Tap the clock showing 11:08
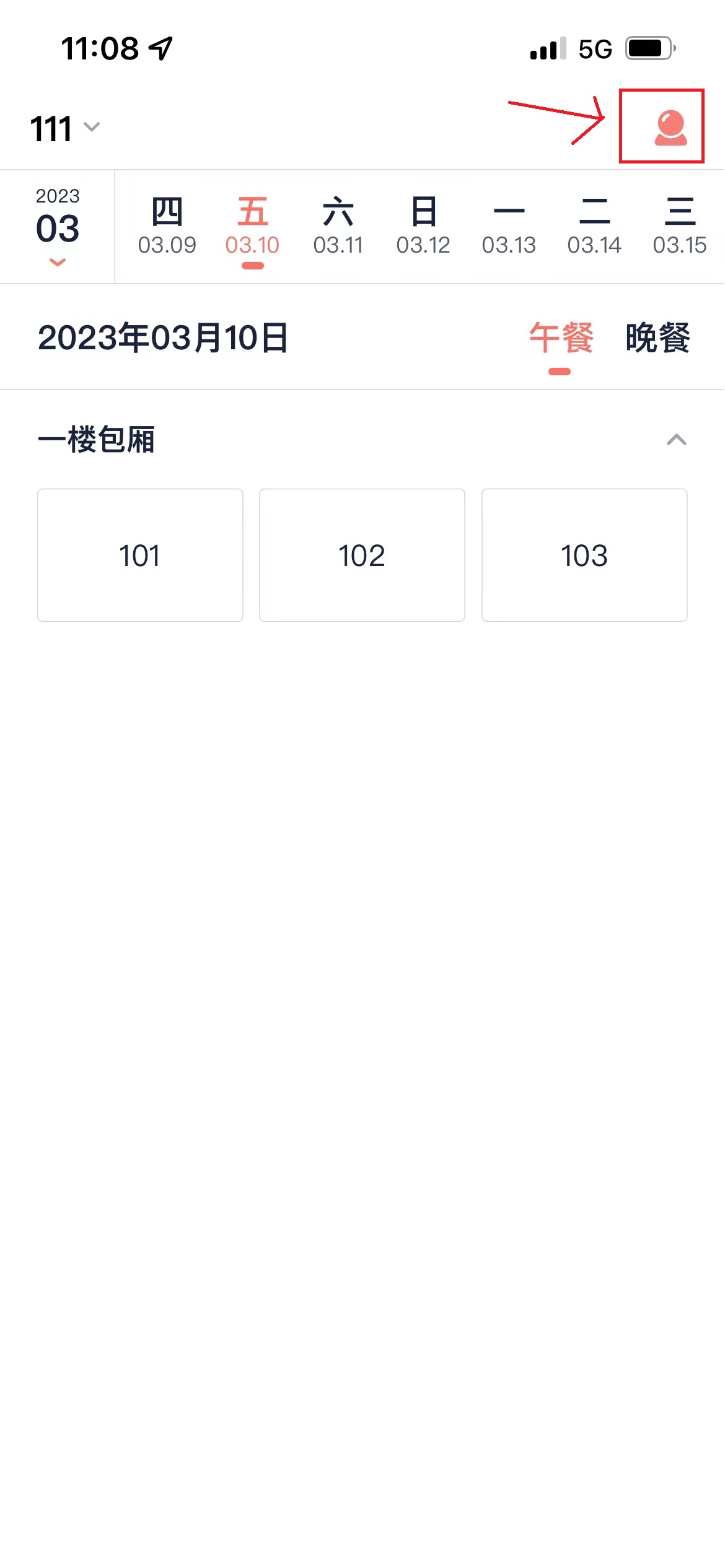The height and width of the screenshot is (1568, 725). coord(102,48)
